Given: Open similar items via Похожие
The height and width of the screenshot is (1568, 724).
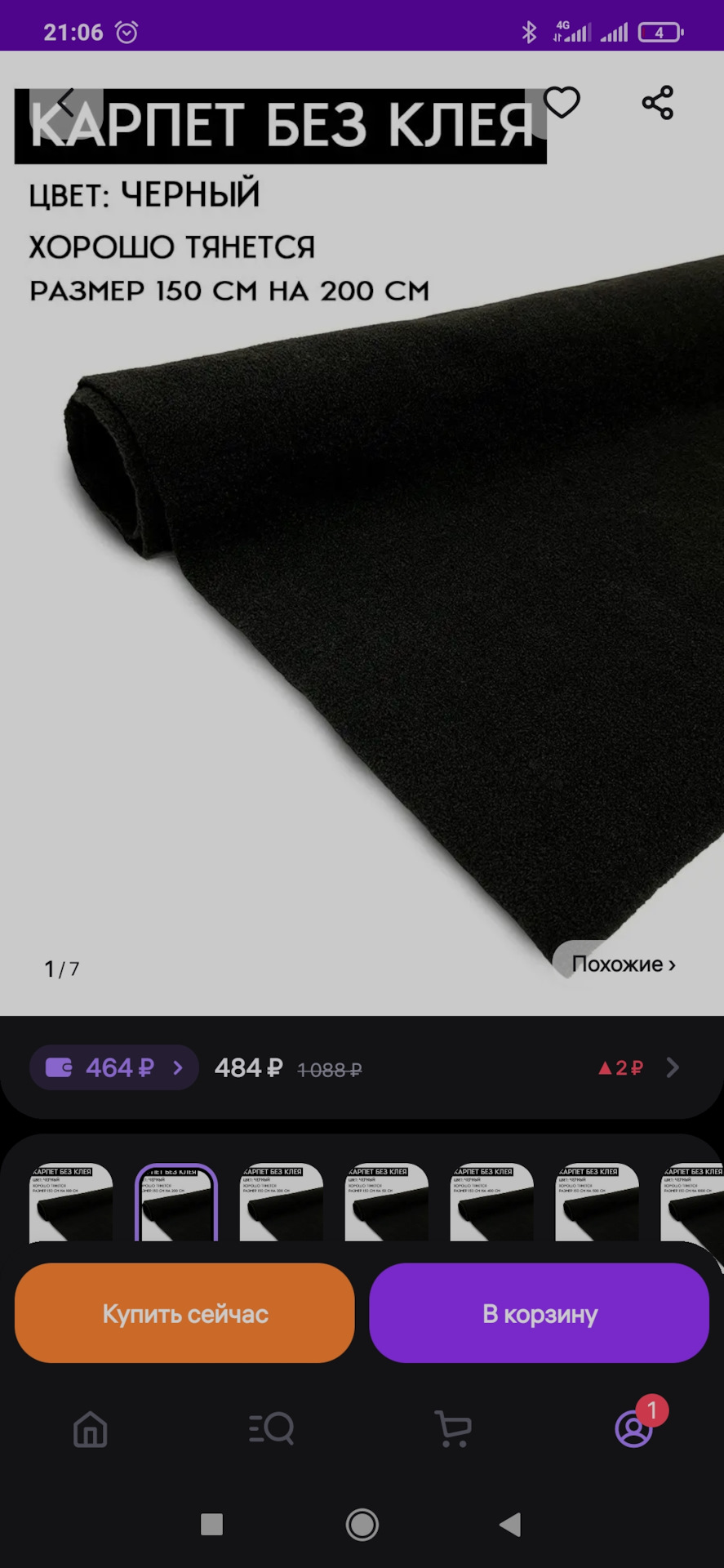Looking at the screenshot, I should (x=624, y=964).
